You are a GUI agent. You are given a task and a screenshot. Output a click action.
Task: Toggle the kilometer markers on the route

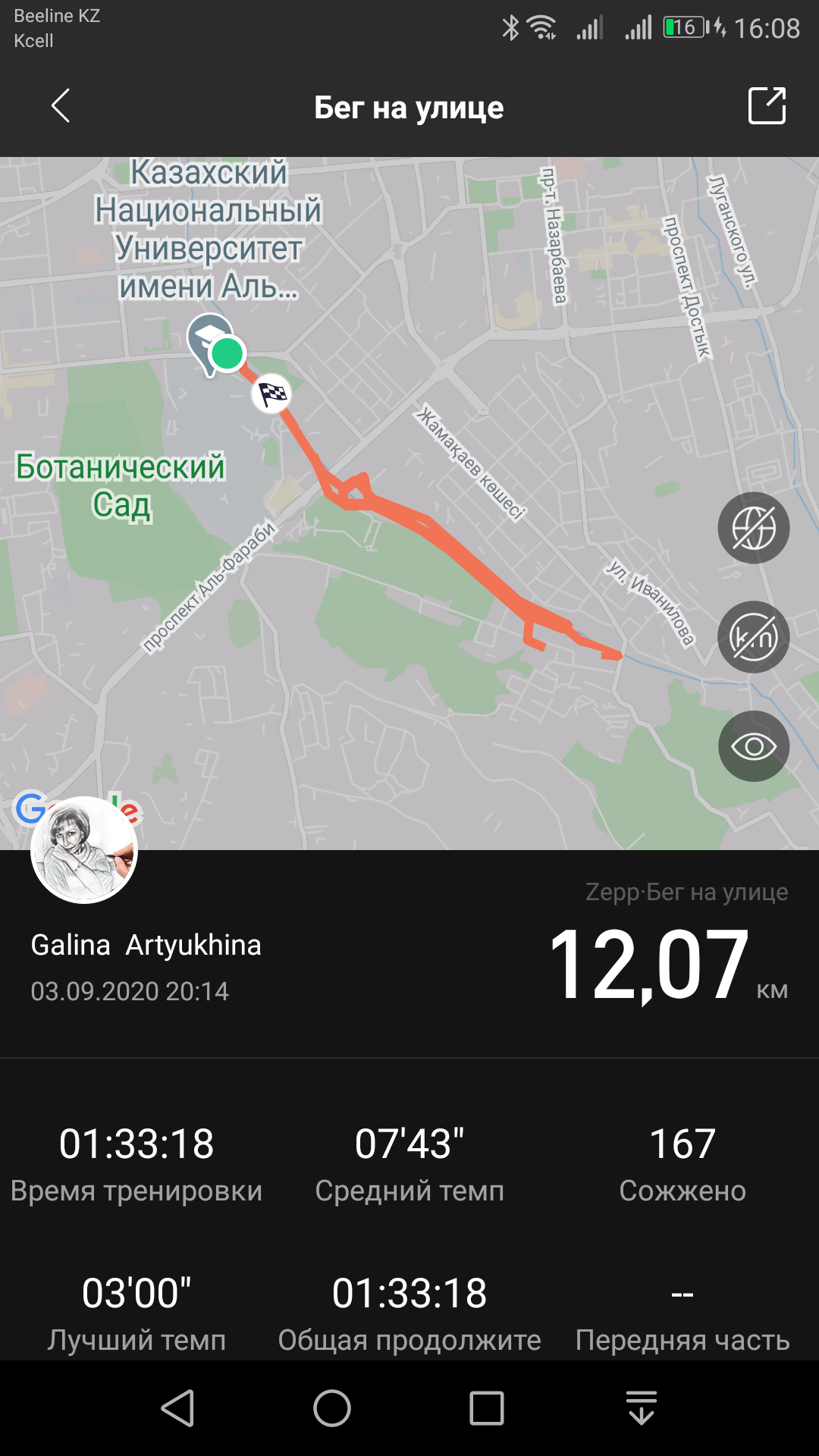coord(753,637)
